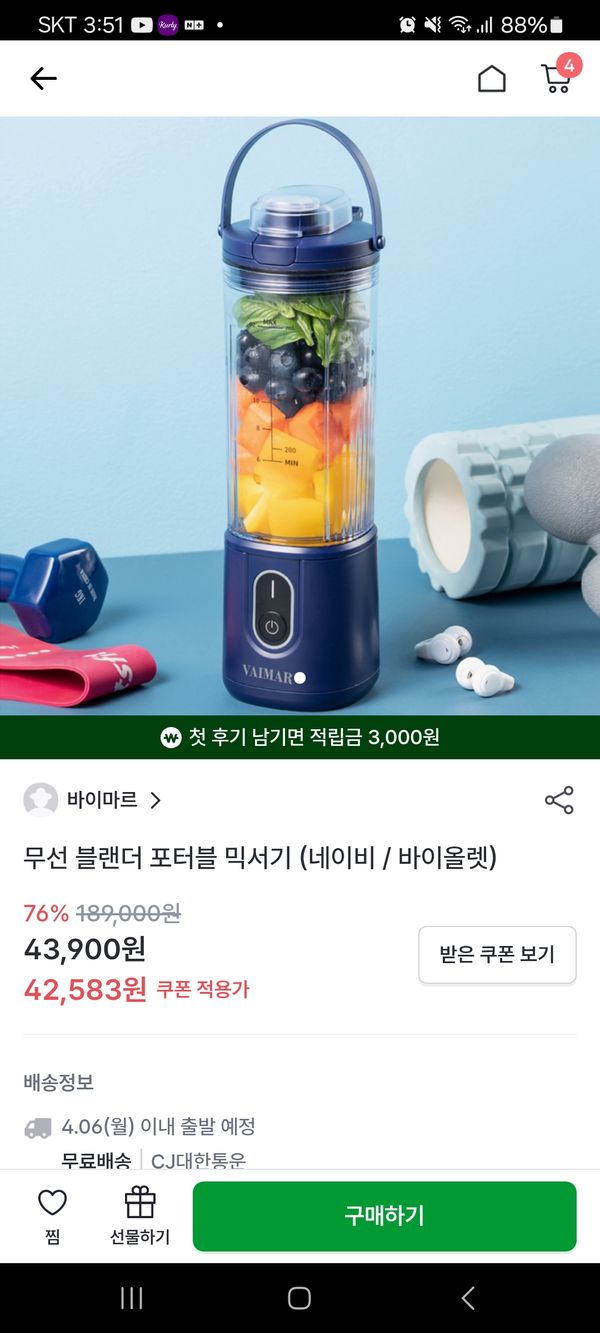Tap the 선물하기 gift button
Screen dimensions: 600x1333
pos(140,1214)
